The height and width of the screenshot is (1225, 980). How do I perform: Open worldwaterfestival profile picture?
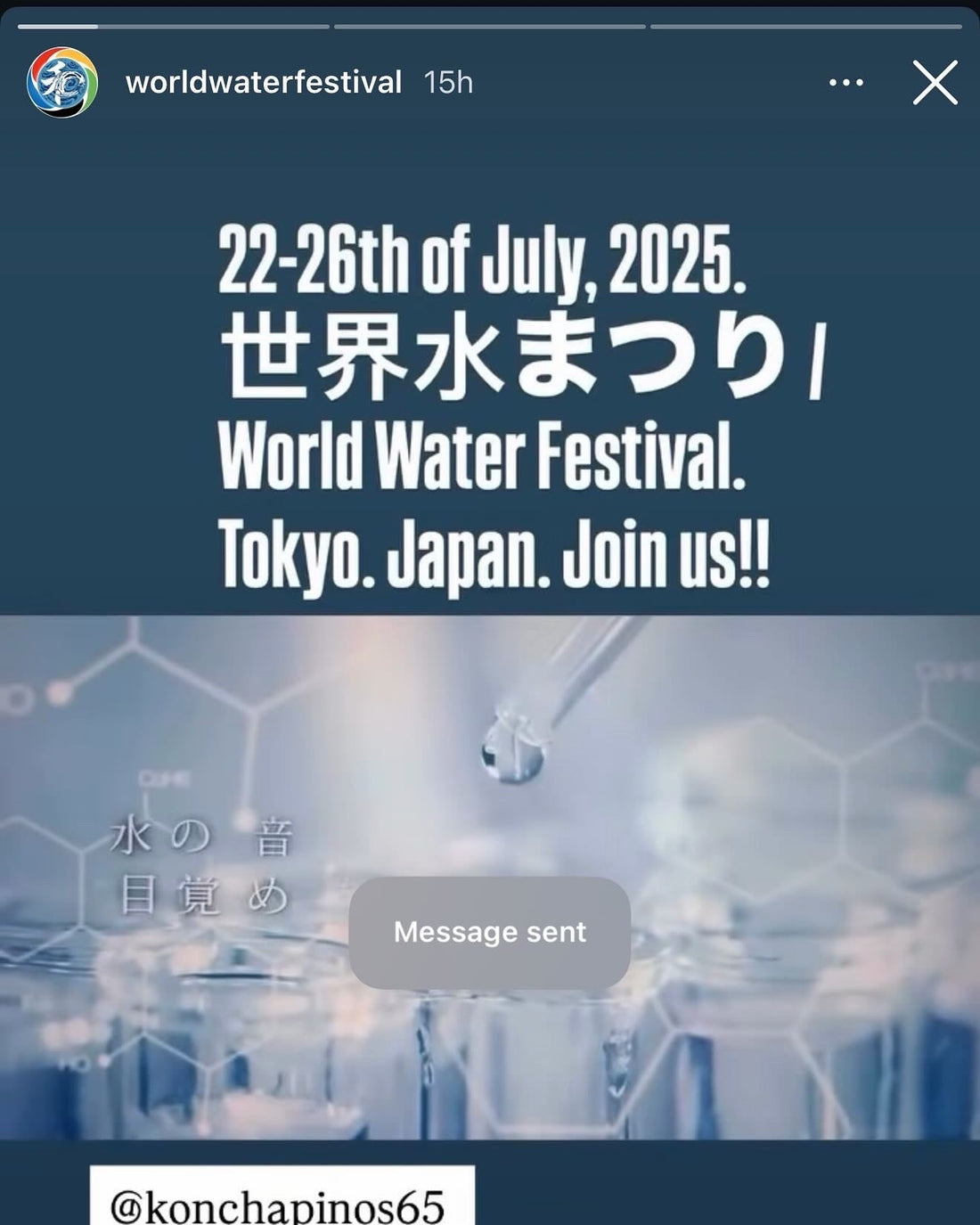[61, 82]
